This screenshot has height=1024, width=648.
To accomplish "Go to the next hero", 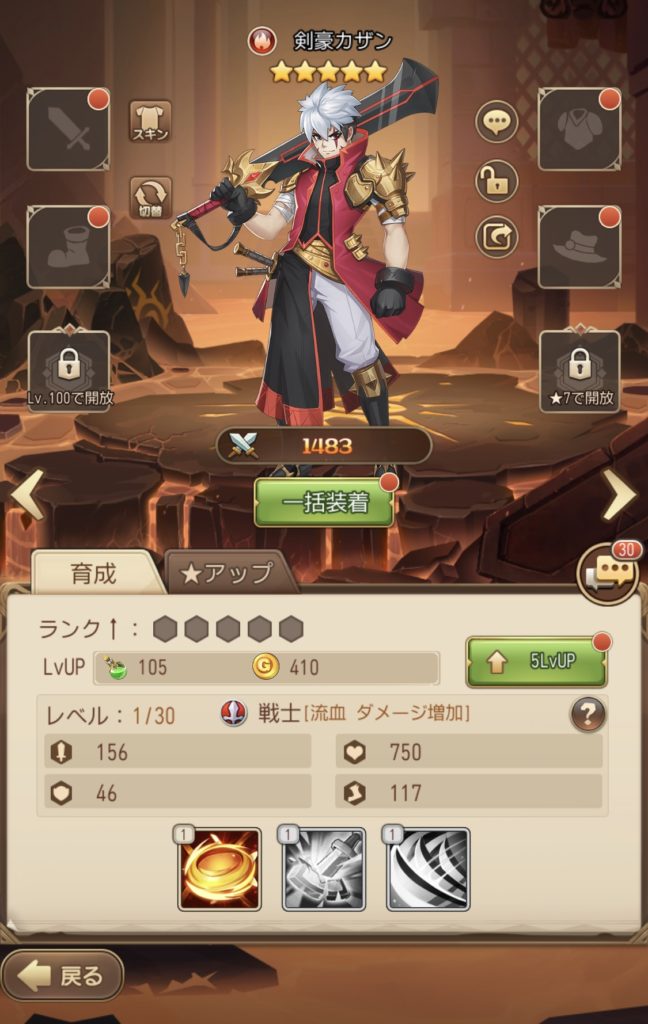I will (x=619, y=494).
